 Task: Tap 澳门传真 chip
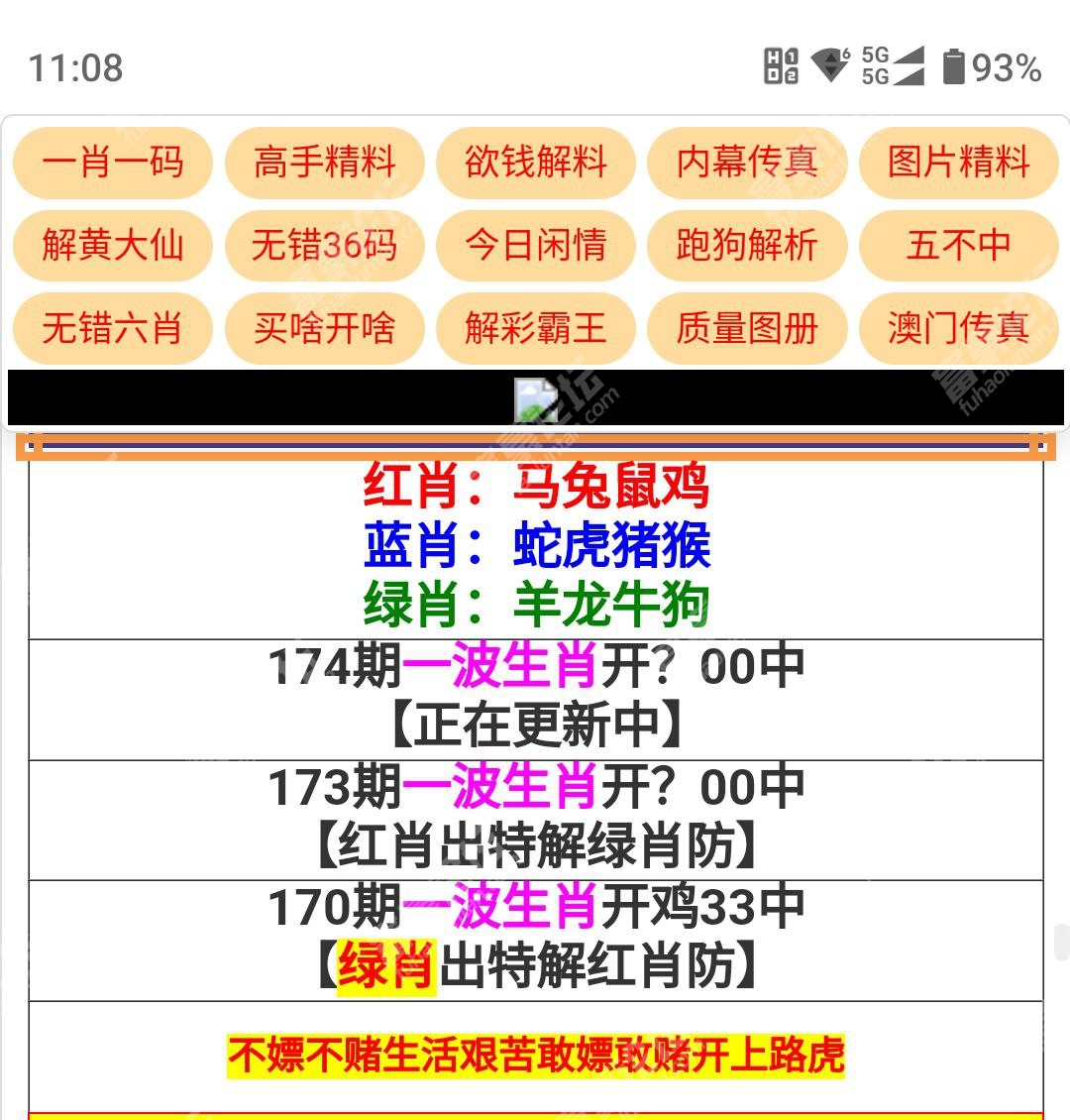point(958,327)
